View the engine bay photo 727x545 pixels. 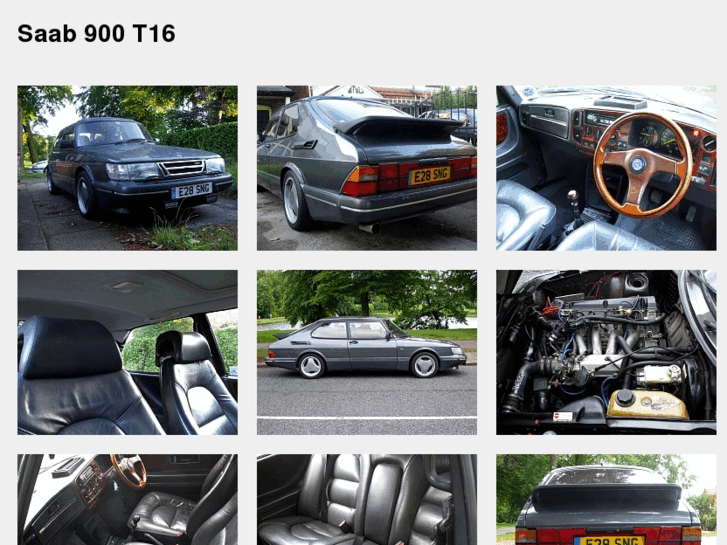[606, 352]
